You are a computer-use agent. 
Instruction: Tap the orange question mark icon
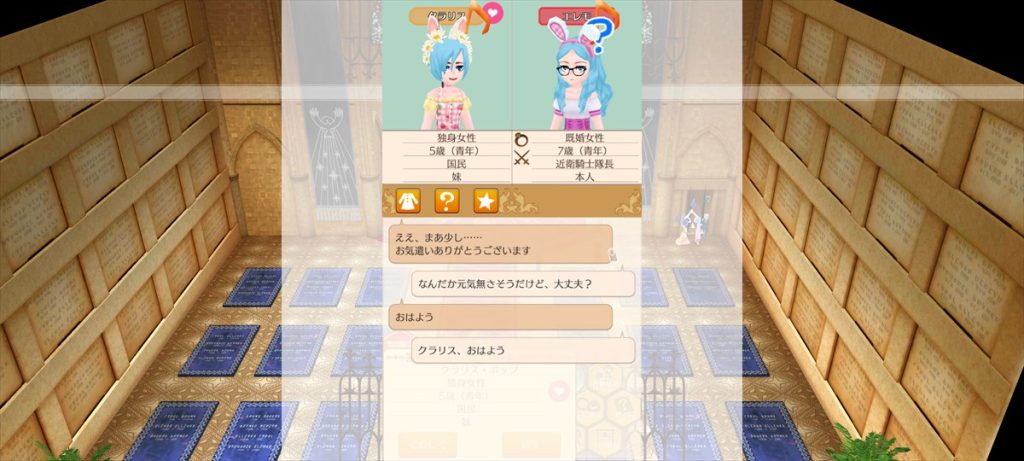coord(446,200)
